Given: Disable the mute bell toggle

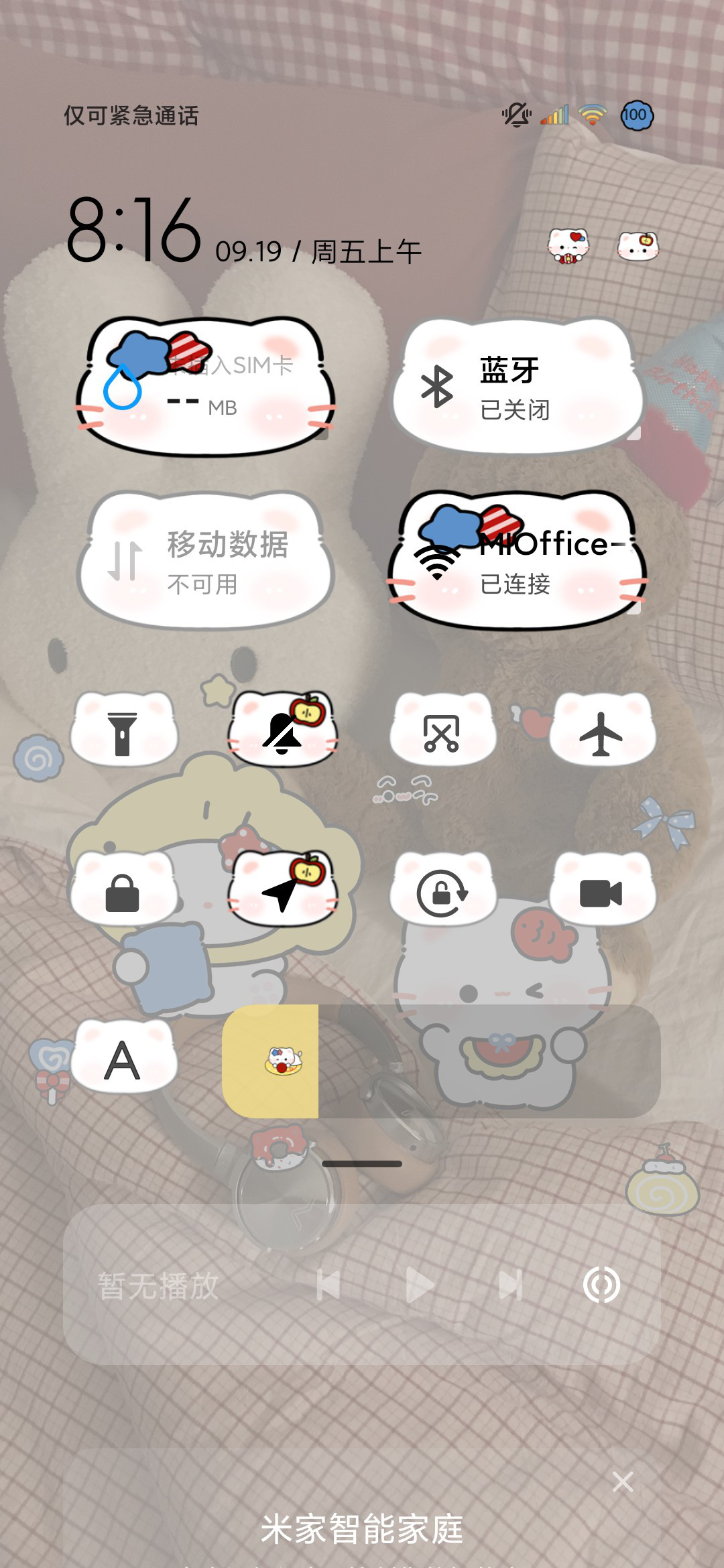Looking at the screenshot, I should pyautogui.click(x=282, y=732).
